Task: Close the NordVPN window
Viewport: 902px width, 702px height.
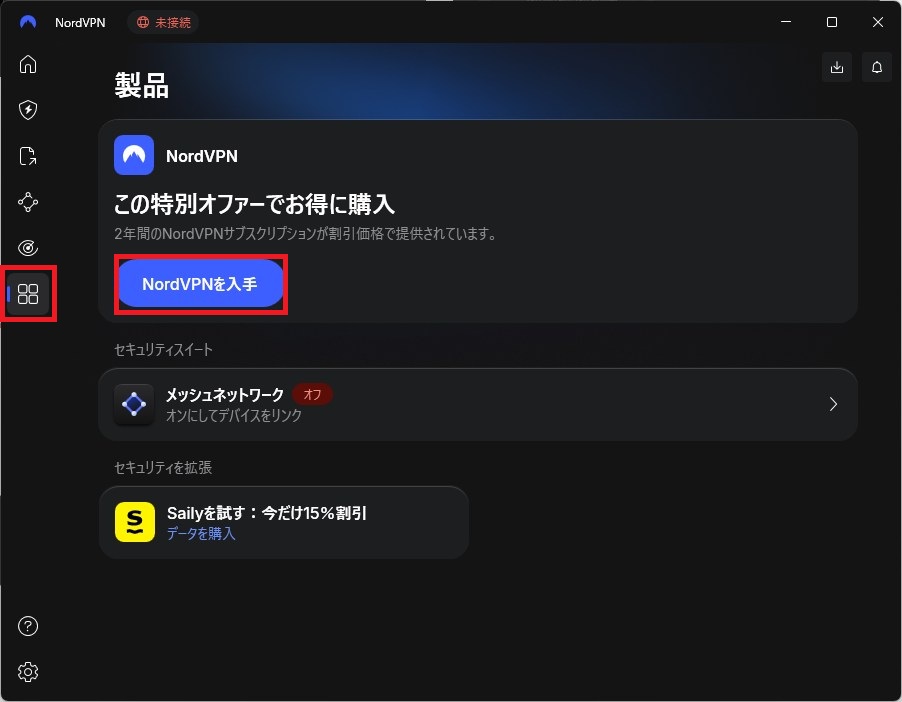Action: point(878,22)
